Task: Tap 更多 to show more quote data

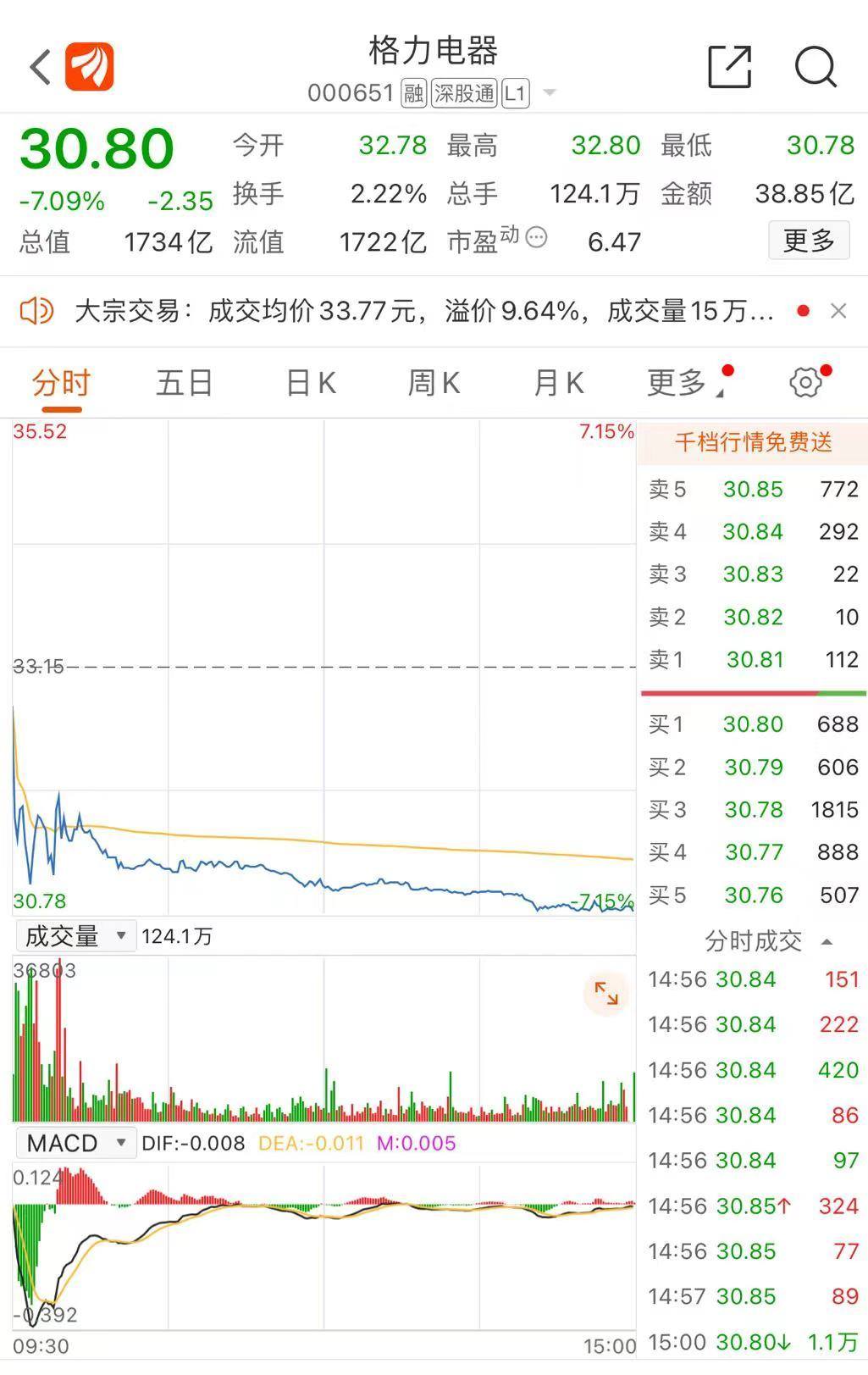Action: coord(808,241)
